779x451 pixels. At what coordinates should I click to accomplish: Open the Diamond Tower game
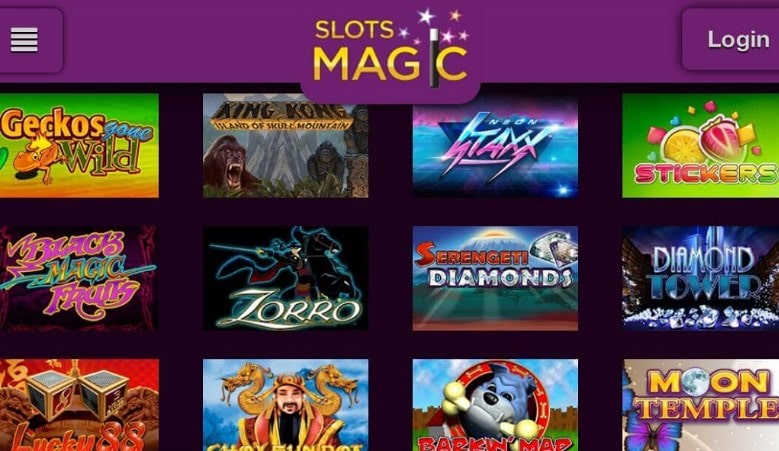pos(700,278)
